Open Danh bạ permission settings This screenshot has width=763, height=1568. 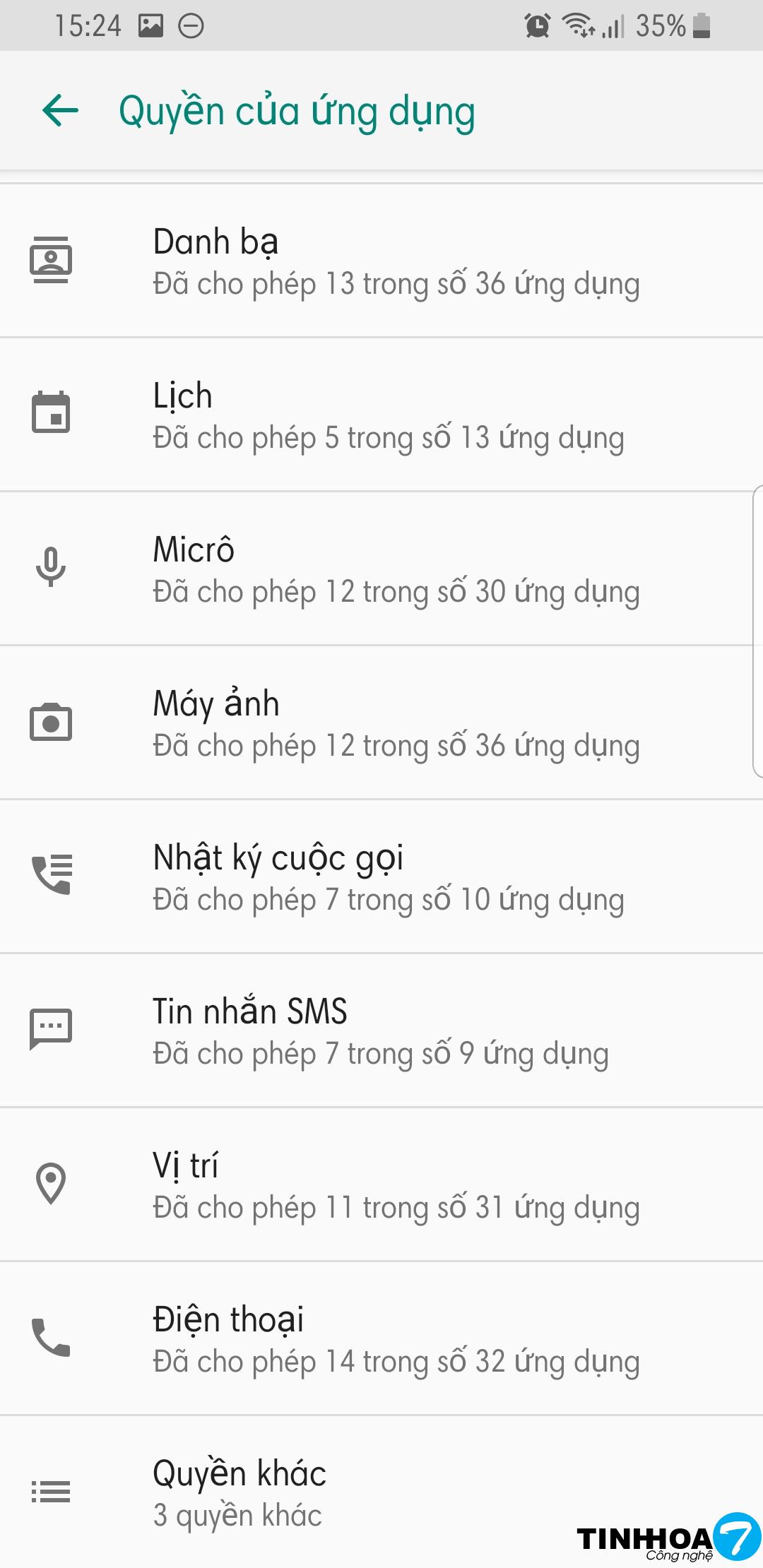click(x=381, y=261)
